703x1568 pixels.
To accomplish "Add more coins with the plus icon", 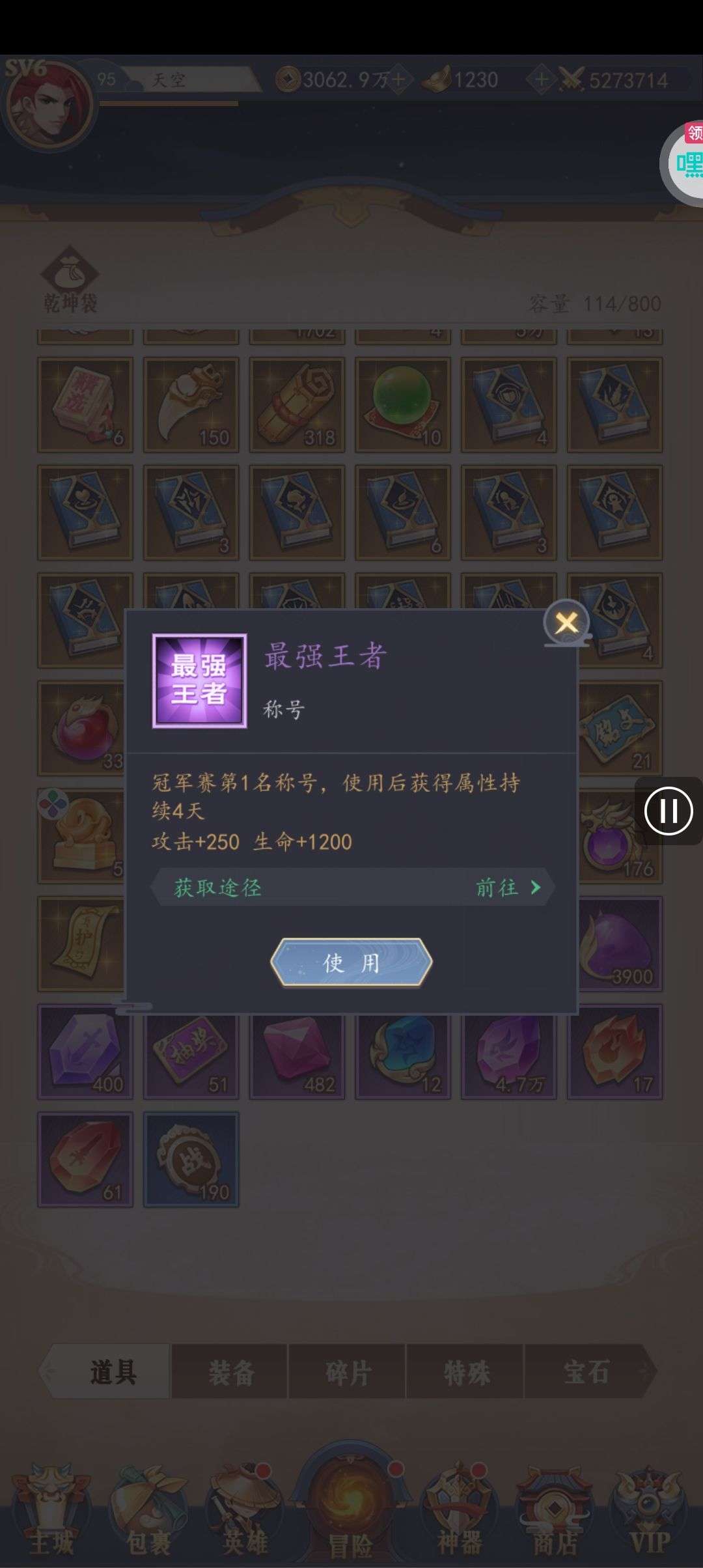I will pos(398,80).
